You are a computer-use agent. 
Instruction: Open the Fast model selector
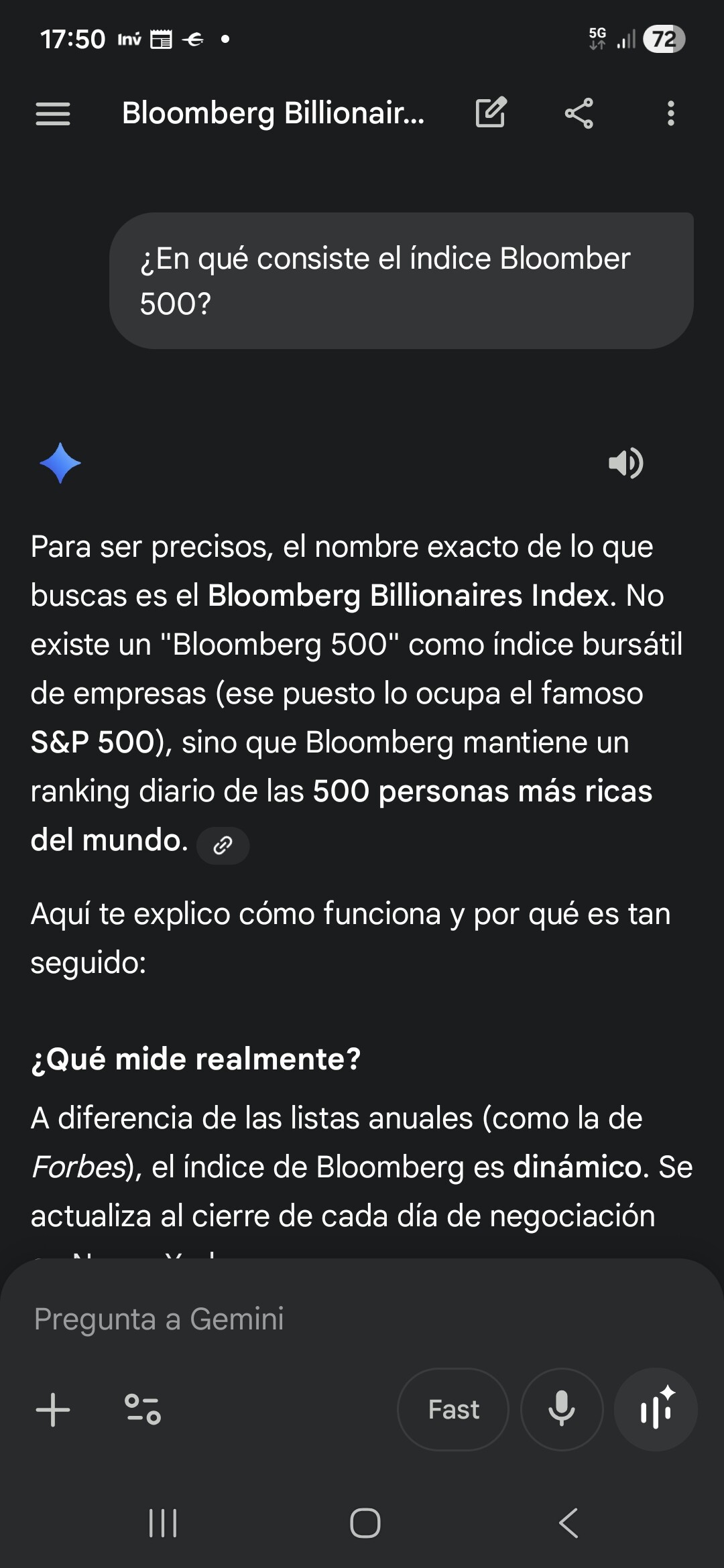[453, 1409]
